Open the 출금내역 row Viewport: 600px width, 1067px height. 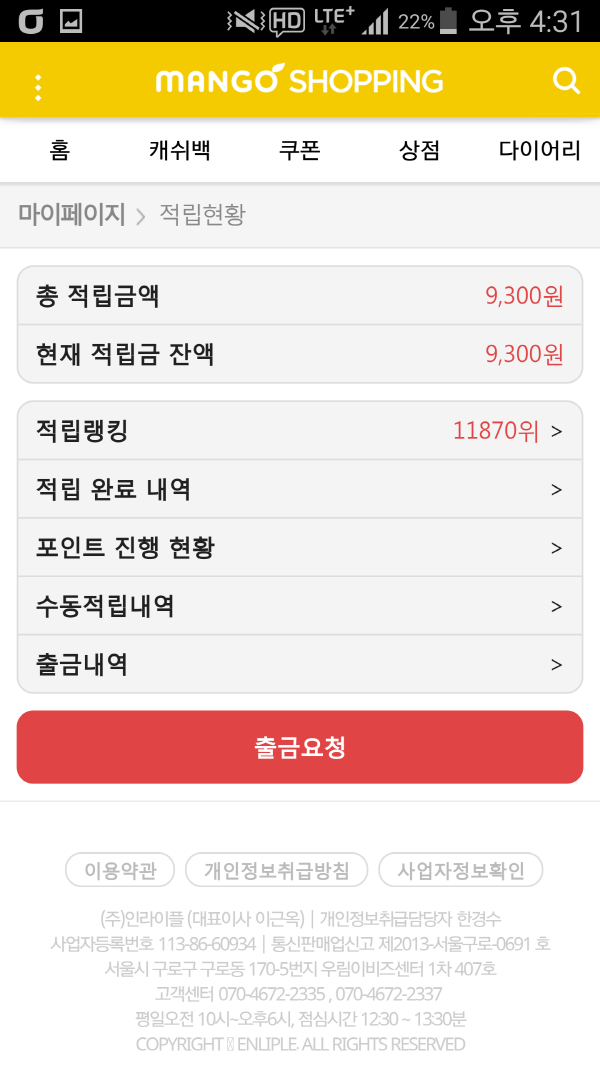tap(300, 665)
